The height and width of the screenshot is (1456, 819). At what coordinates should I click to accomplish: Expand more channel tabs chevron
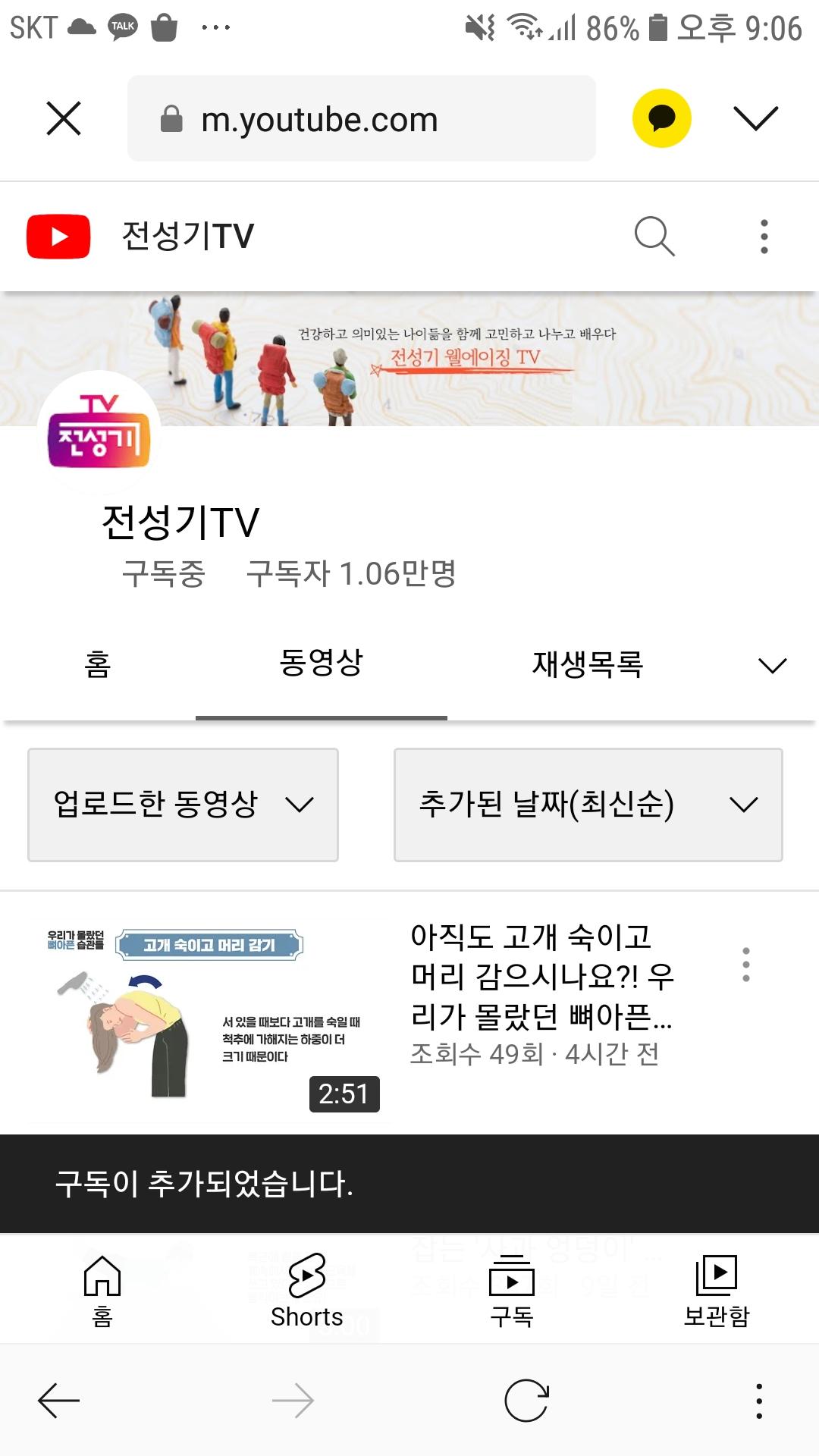point(772,666)
